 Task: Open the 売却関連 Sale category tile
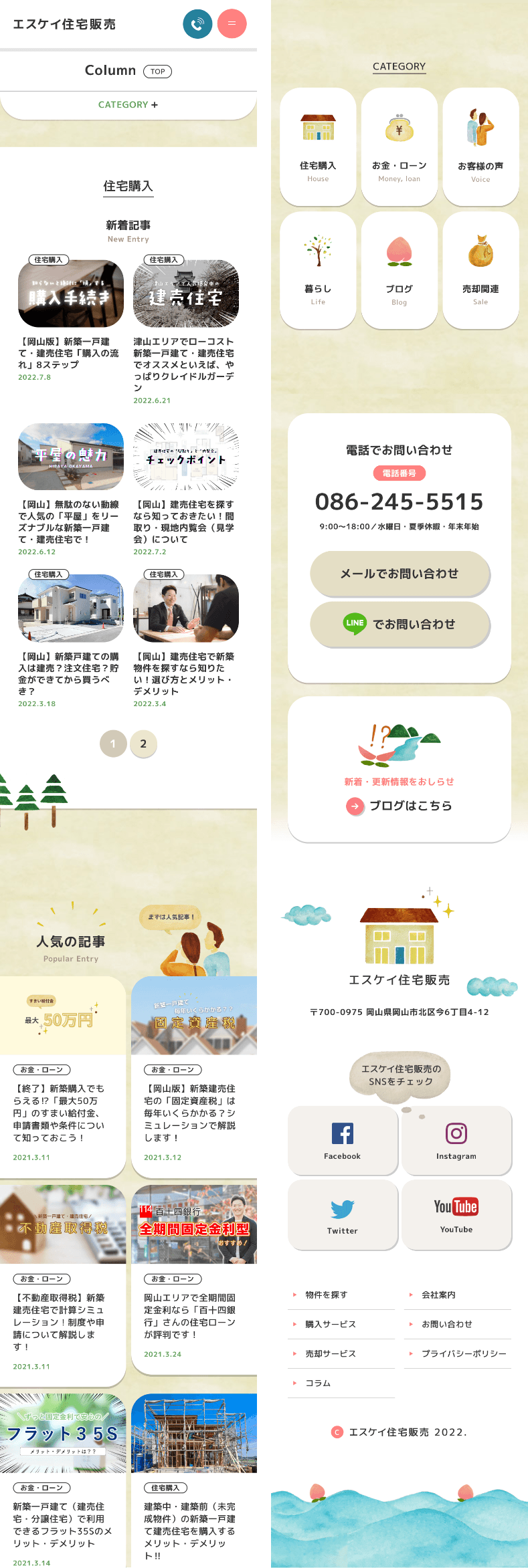[x=480, y=270]
